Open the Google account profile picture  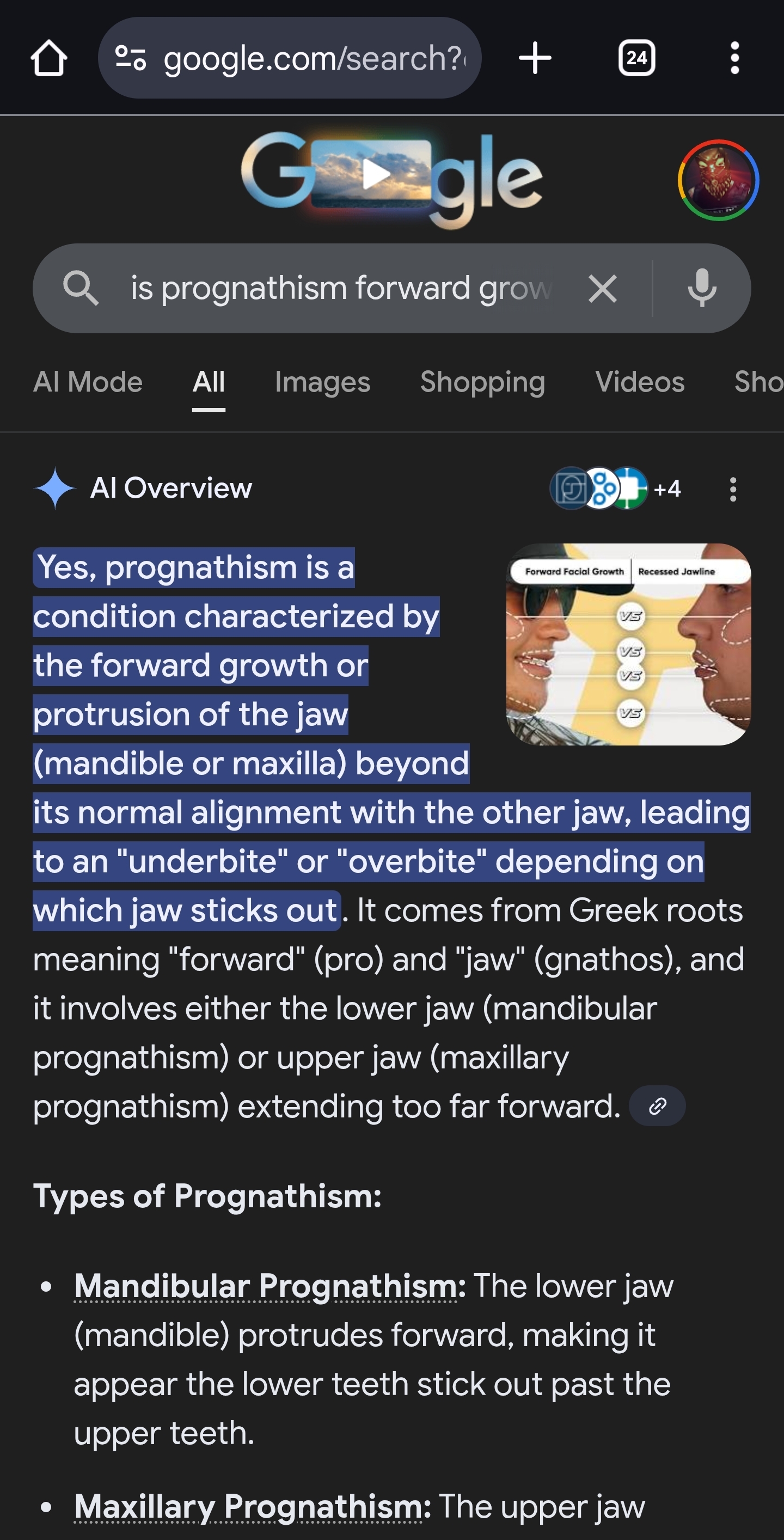point(718,180)
